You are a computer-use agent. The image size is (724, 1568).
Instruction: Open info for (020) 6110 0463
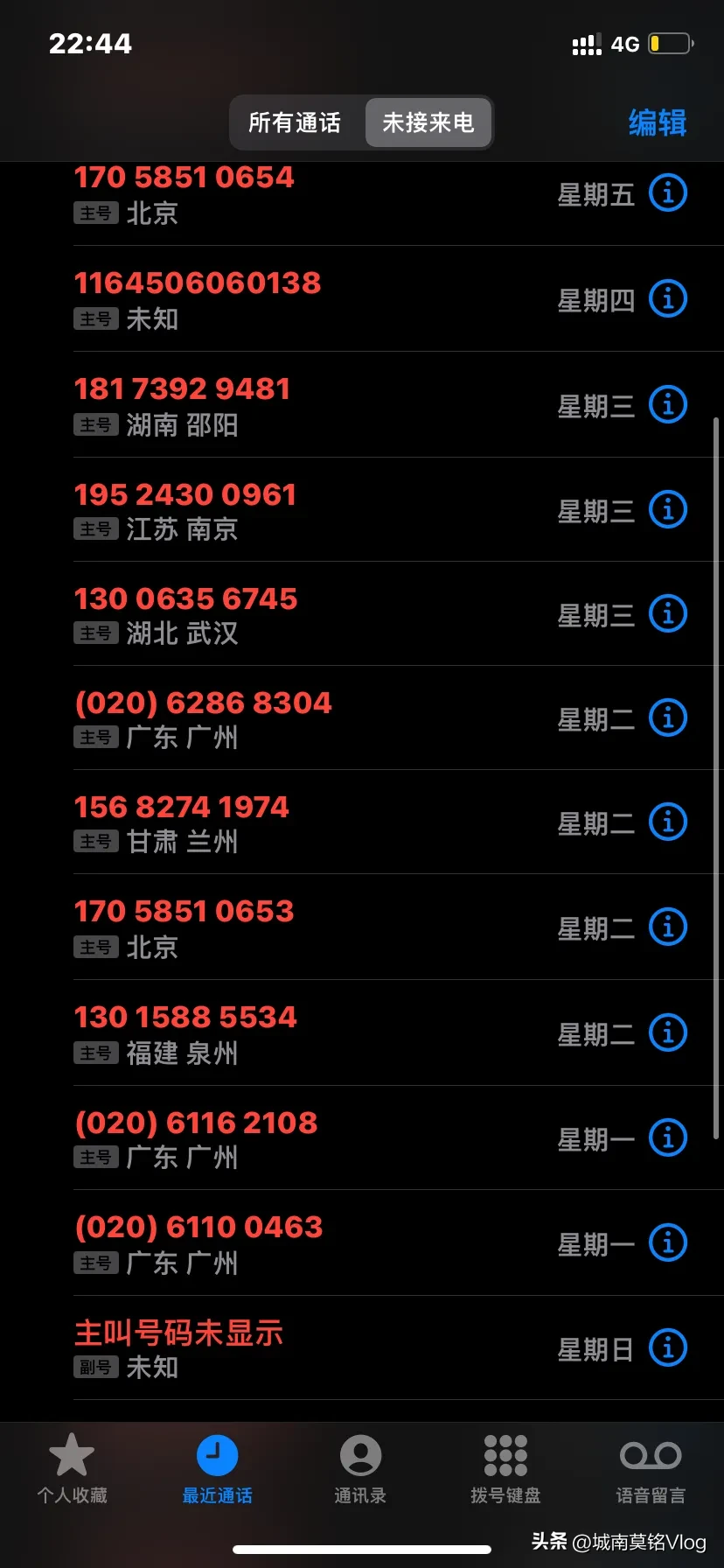pyautogui.click(x=668, y=1242)
